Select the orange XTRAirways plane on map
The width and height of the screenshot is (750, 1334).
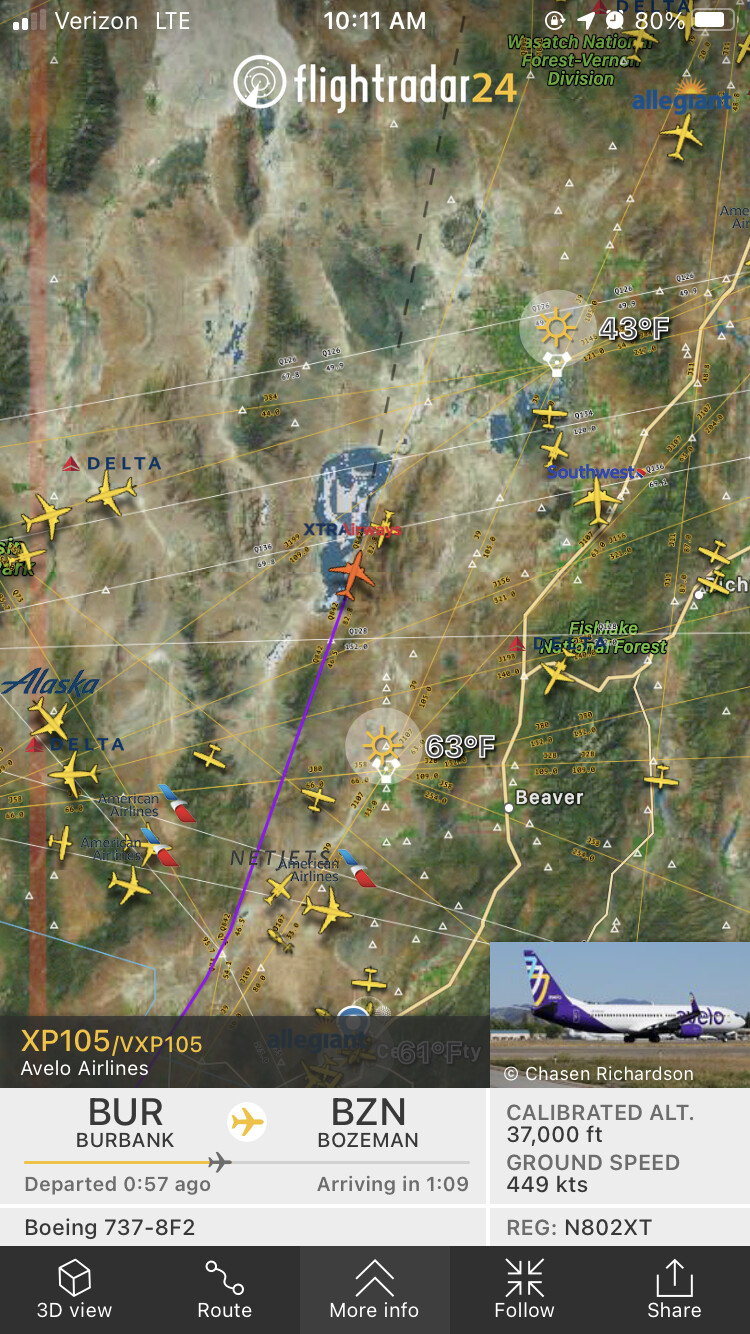point(352,573)
